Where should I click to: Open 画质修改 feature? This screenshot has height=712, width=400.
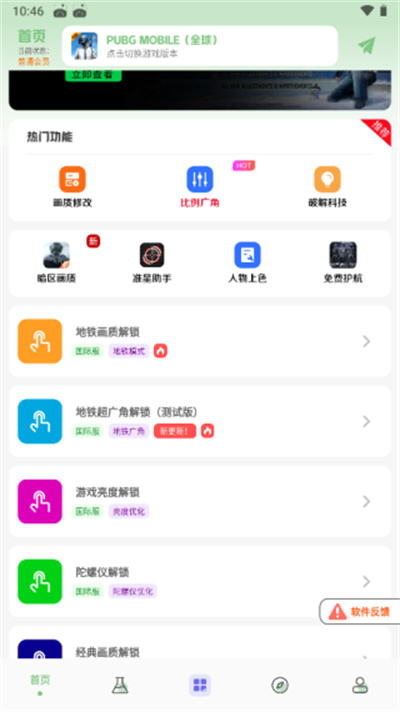[x=73, y=187]
